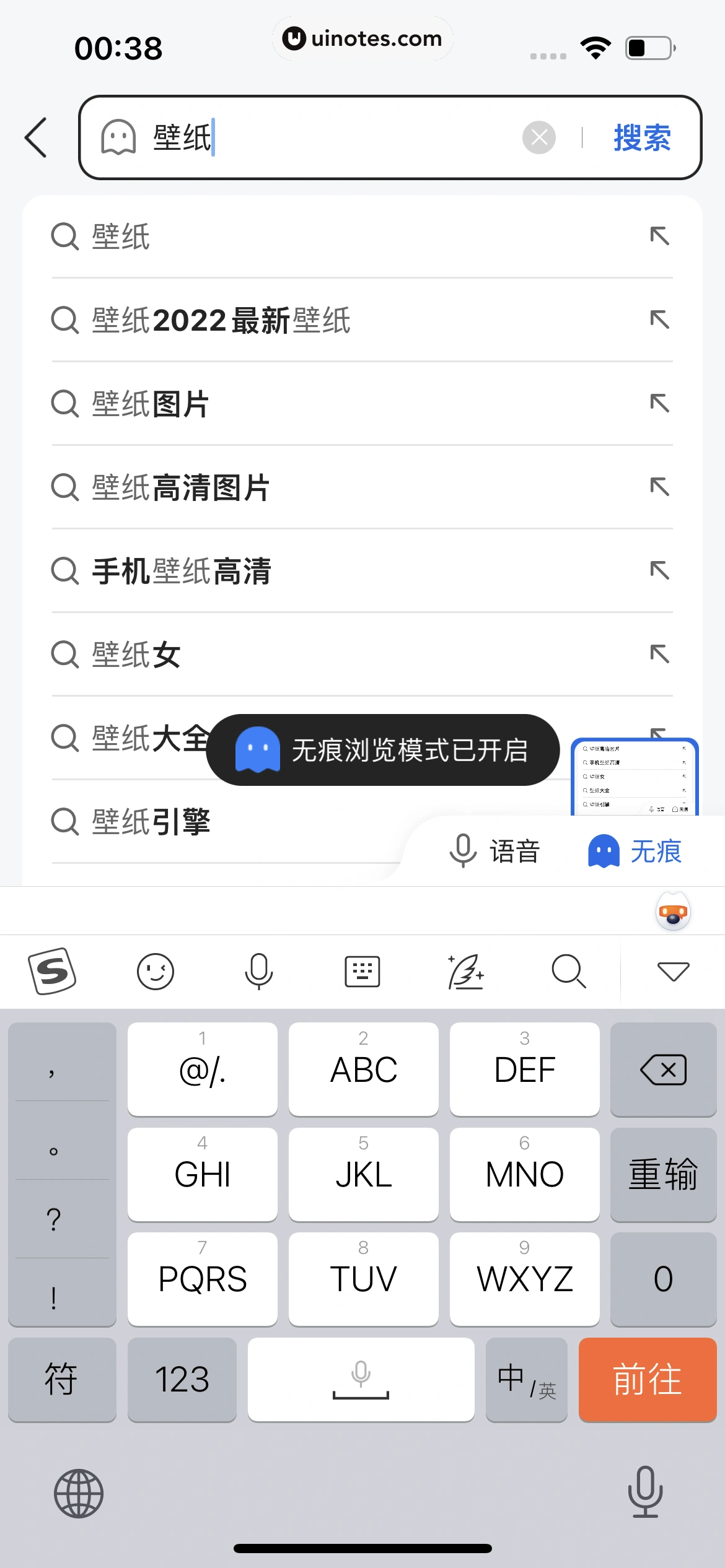Open the keyboard layout switcher icon

[x=362, y=970]
